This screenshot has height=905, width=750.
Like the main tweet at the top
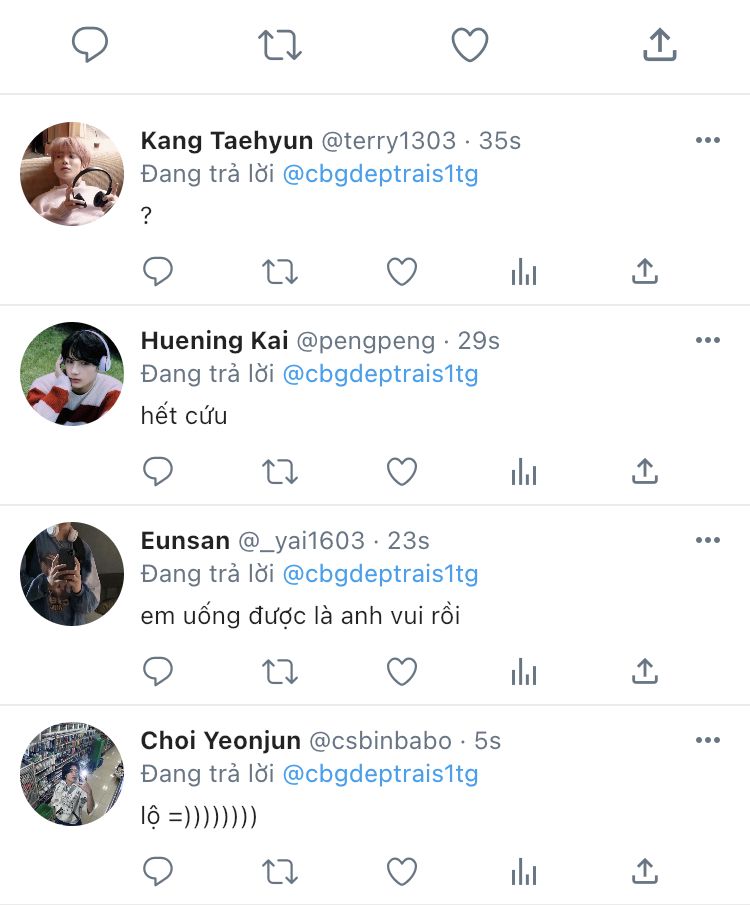tap(469, 44)
